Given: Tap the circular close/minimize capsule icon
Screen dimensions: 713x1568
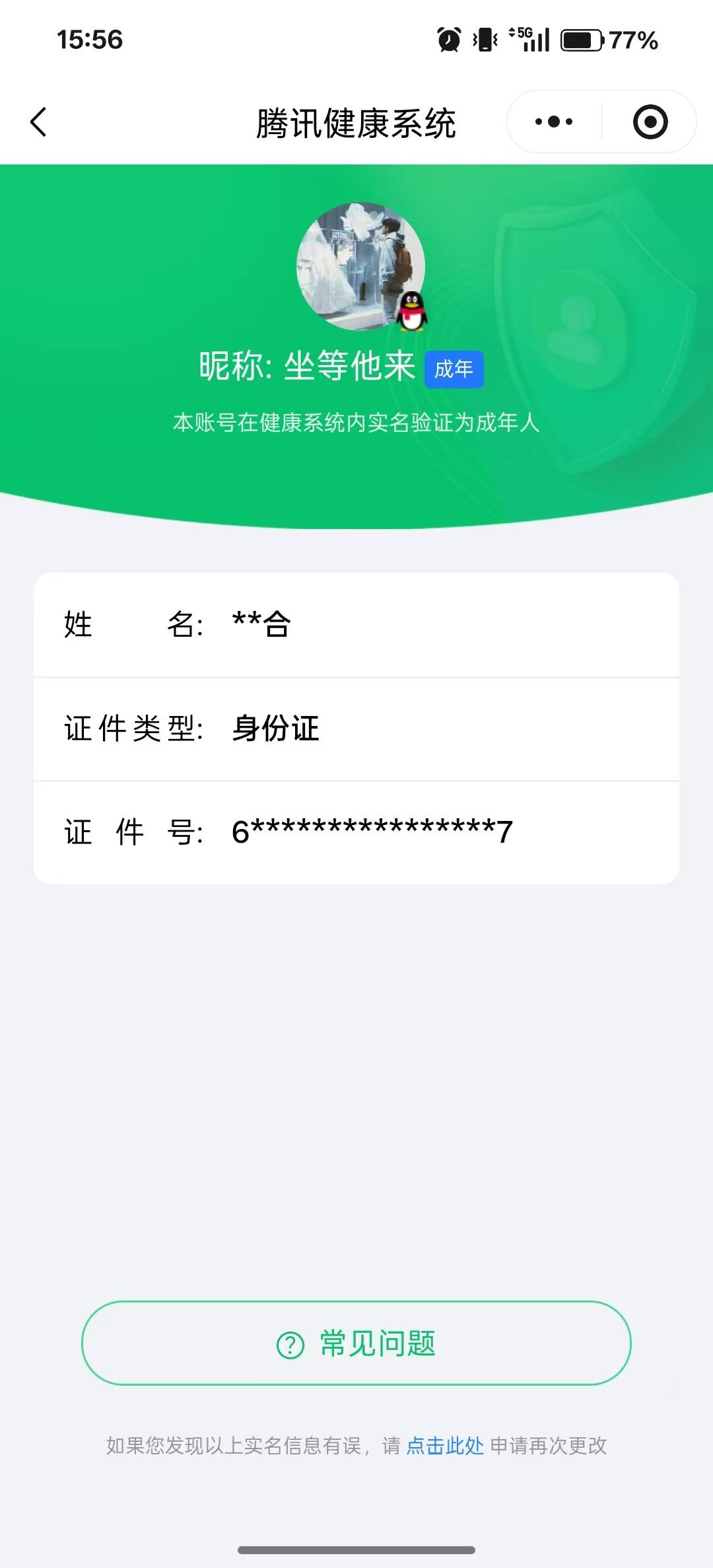Looking at the screenshot, I should click(650, 122).
